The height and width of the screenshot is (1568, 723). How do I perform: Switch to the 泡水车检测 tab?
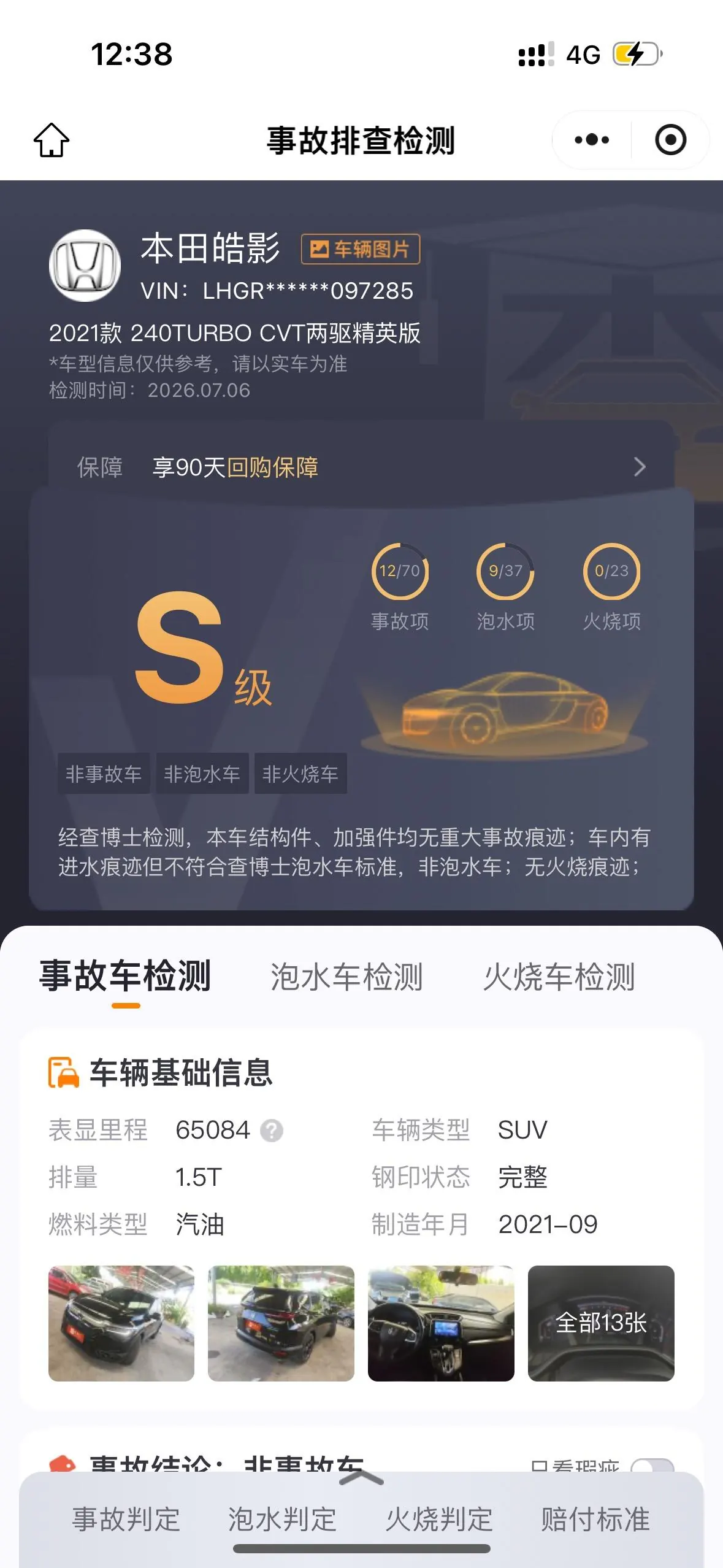346,977
